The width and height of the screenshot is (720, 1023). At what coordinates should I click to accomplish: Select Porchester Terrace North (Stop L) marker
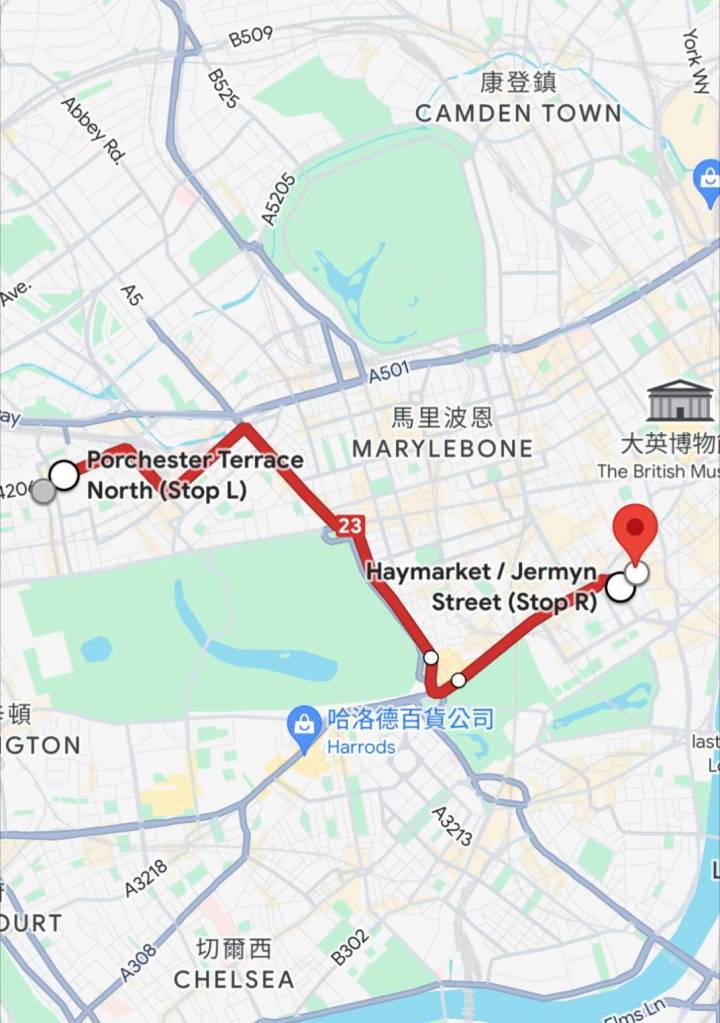[65, 475]
